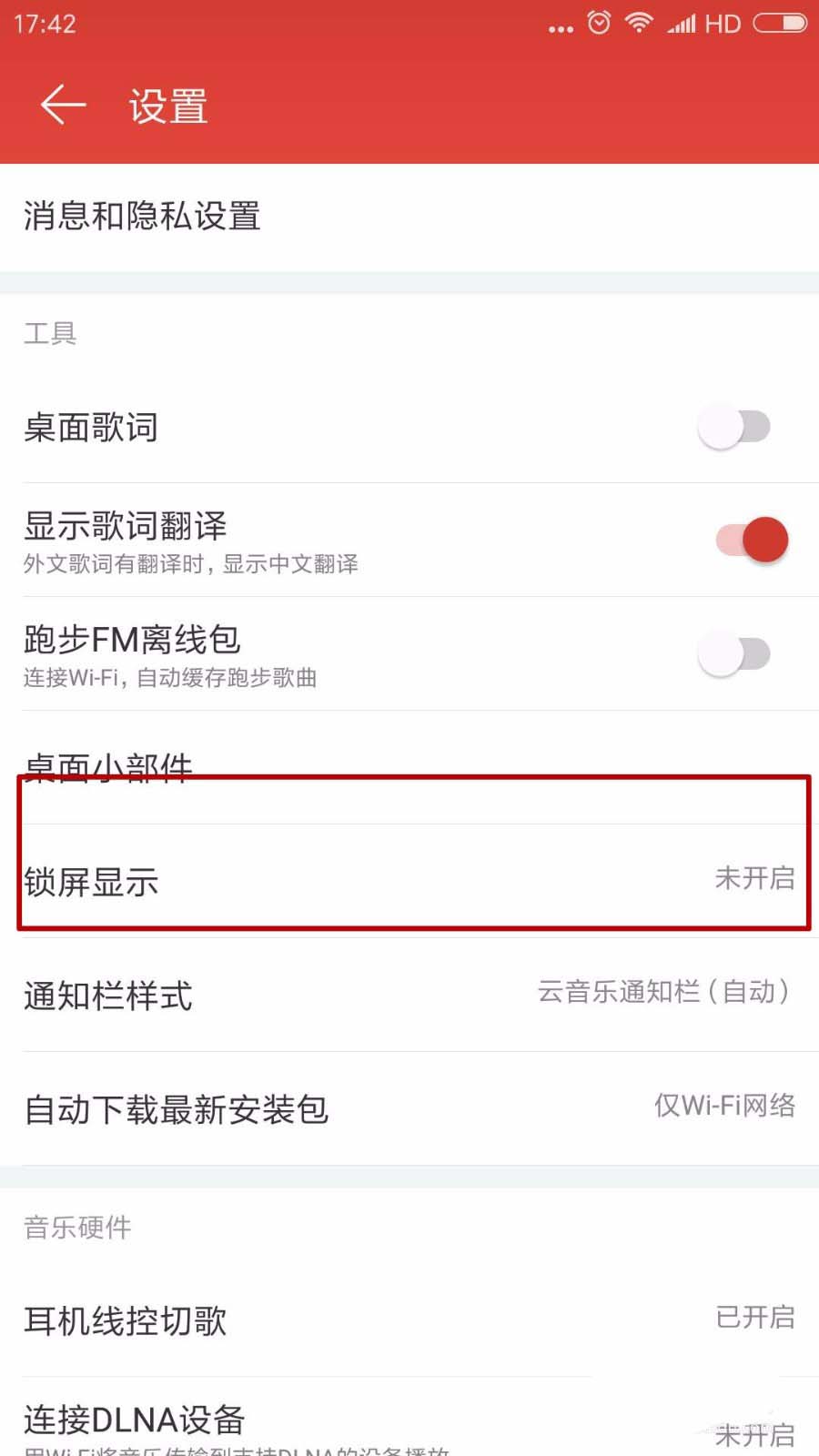This screenshot has width=819, height=1456.
Task: Enable 跑步FM离线包 toggle
Action: click(733, 654)
